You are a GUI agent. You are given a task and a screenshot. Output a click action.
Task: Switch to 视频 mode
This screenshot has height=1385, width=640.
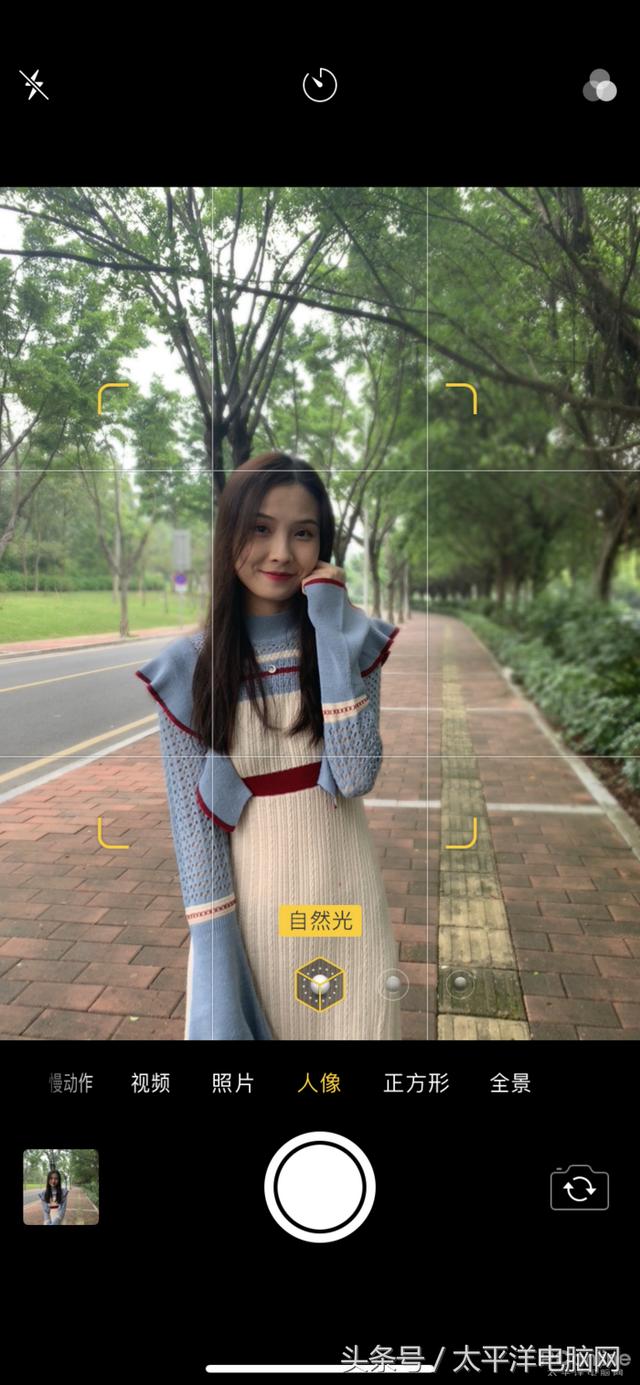pyautogui.click(x=151, y=1083)
